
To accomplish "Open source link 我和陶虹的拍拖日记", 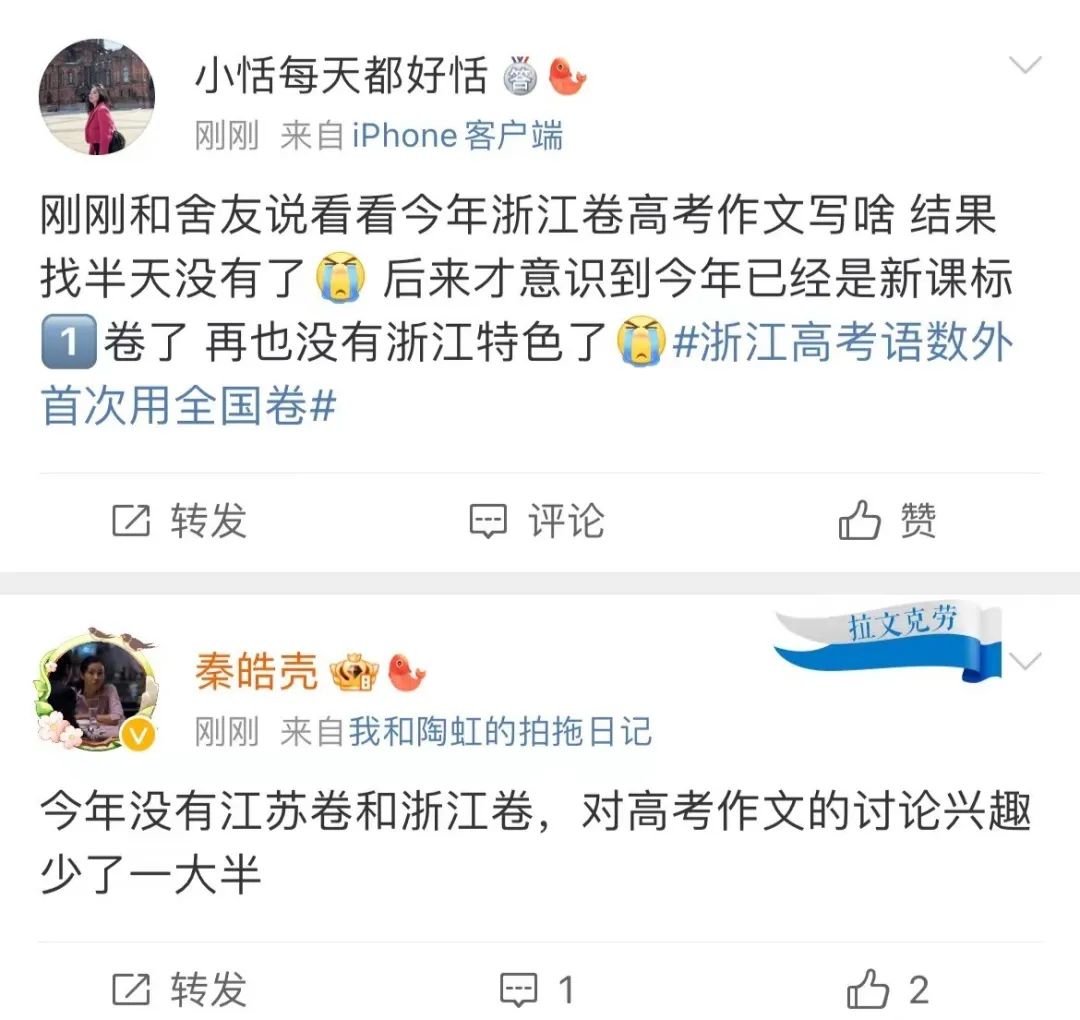I will (x=500, y=732).
